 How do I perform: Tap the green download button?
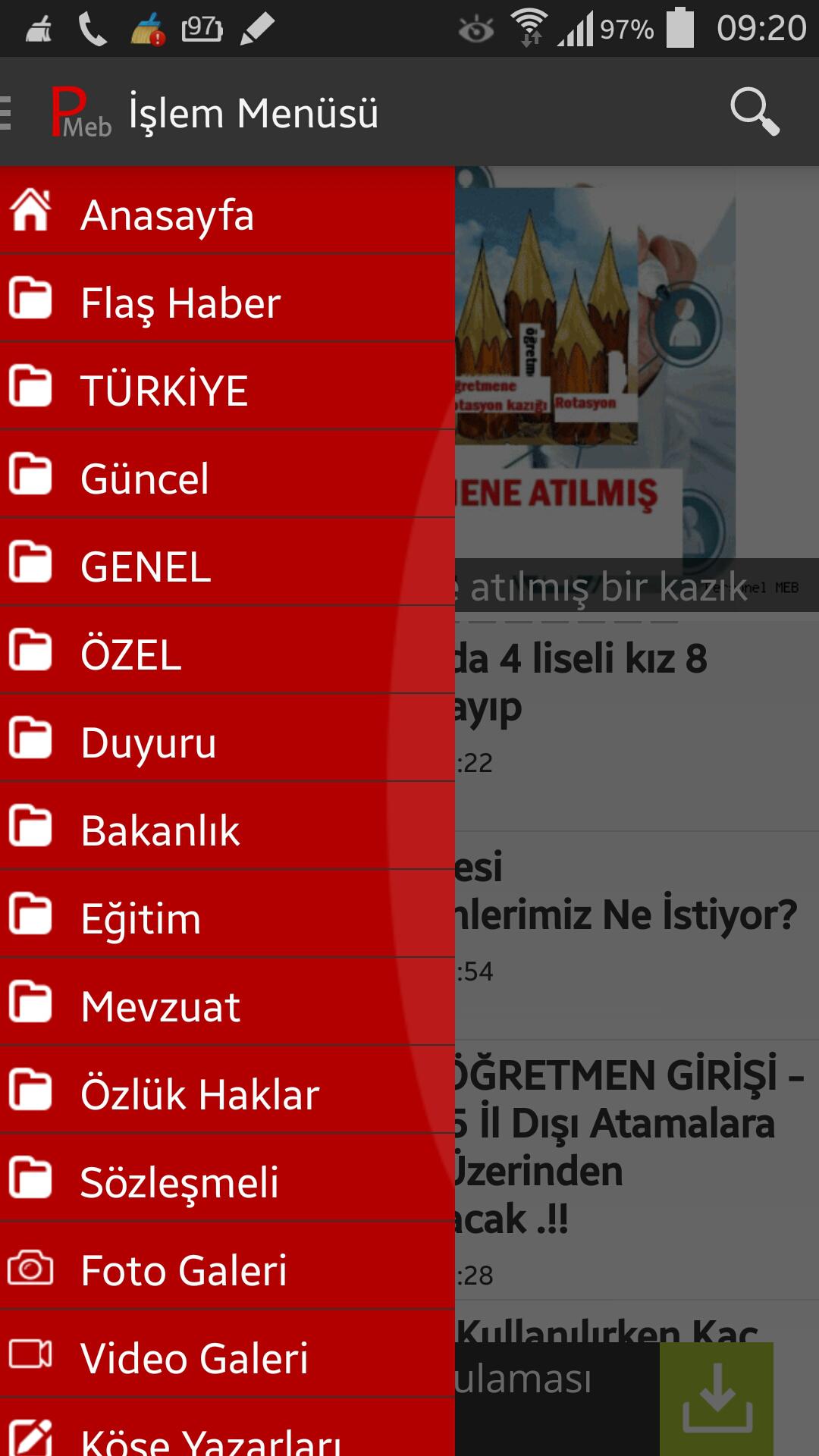point(716,1400)
